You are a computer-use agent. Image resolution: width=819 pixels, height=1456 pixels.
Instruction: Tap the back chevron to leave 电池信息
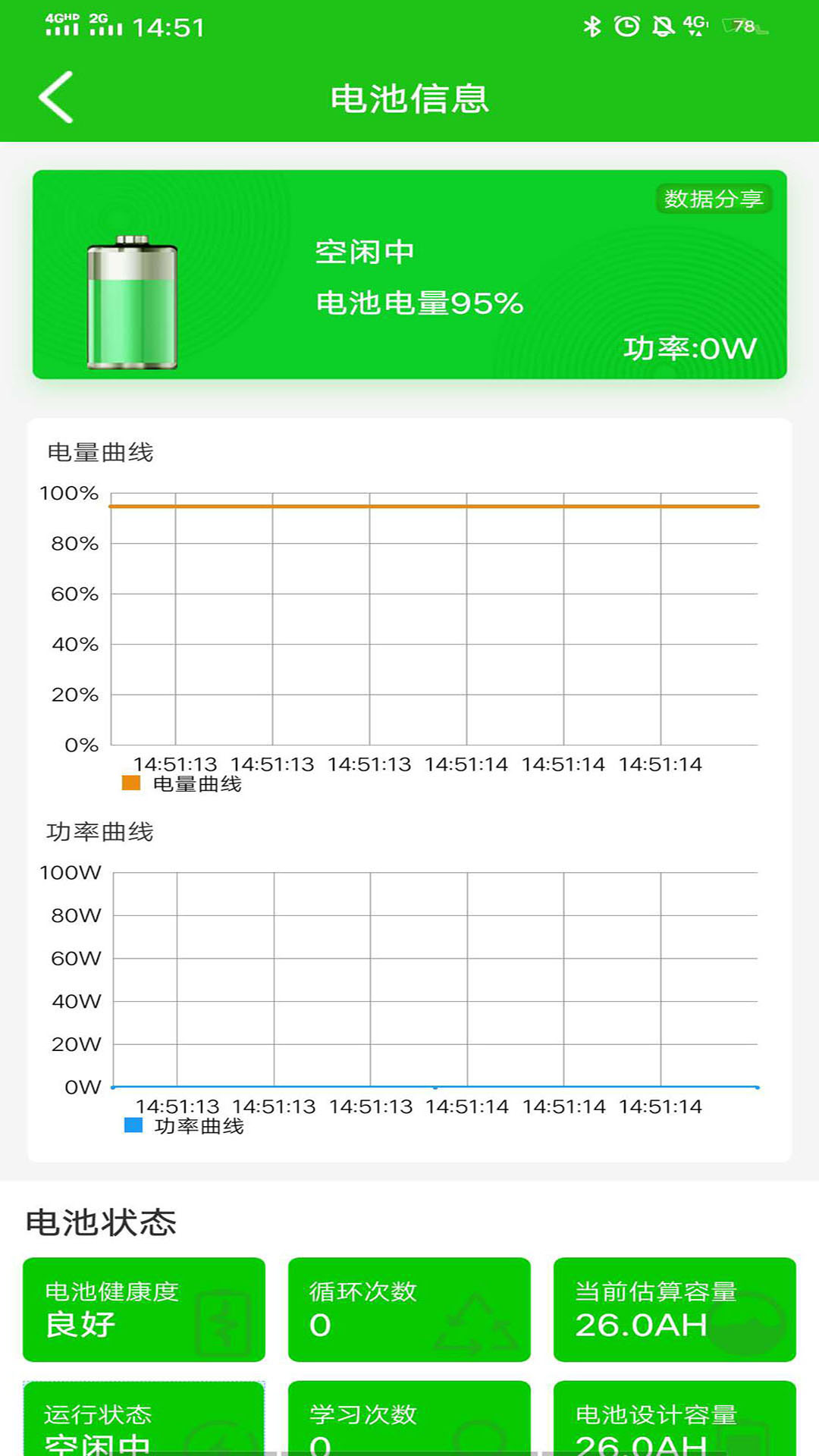click(55, 97)
